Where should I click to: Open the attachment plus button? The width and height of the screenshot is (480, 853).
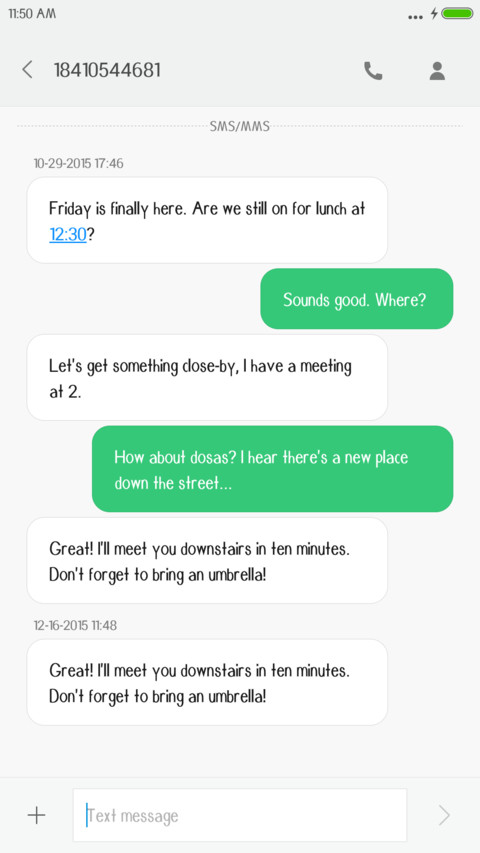(36, 815)
